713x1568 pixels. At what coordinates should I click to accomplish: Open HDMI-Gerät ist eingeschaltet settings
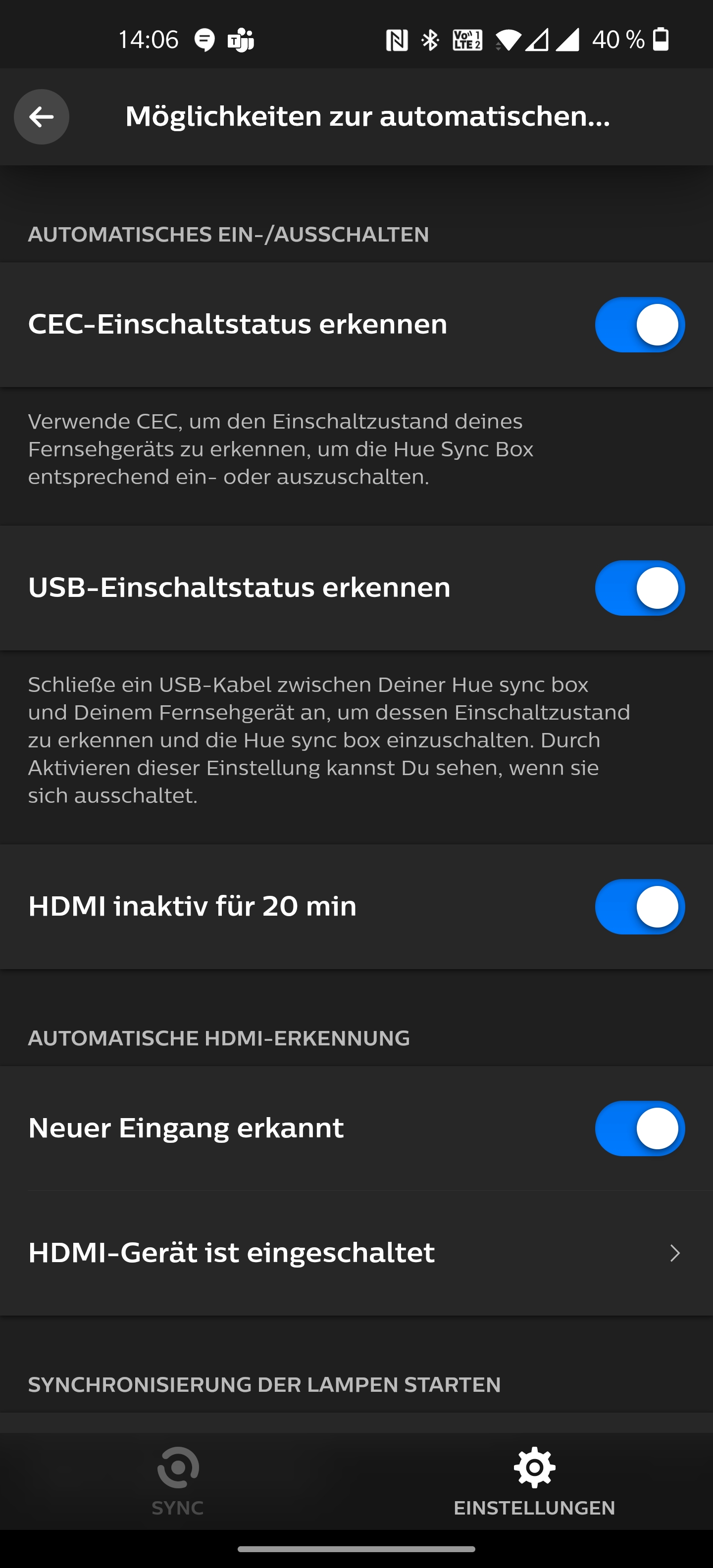tap(356, 1253)
